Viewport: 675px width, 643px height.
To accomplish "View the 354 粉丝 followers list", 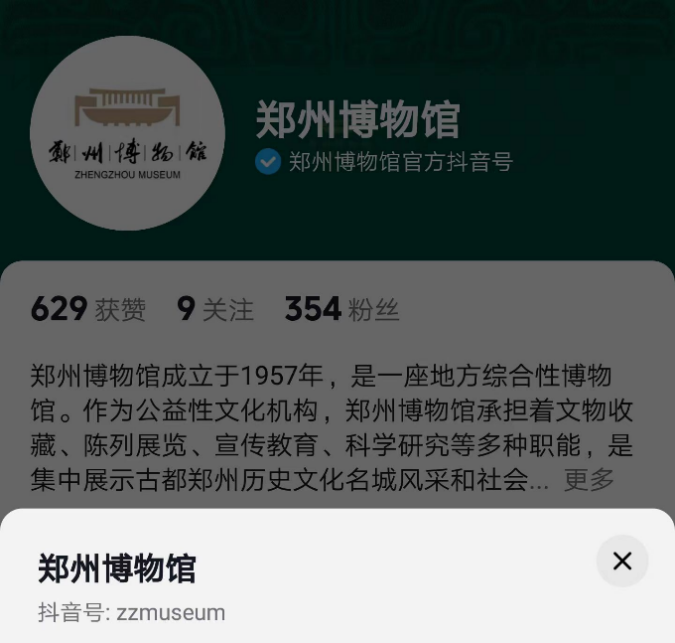I will pos(342,310).
